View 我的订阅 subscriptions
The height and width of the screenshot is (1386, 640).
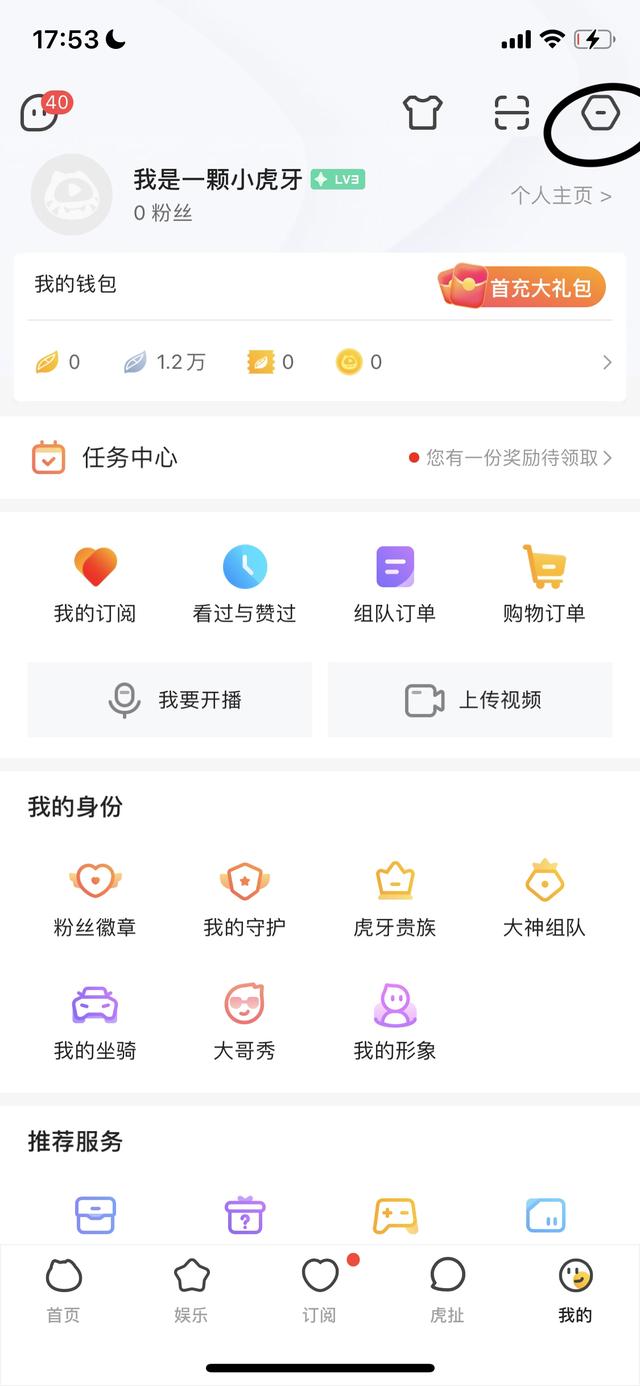[x=95, y=586]
